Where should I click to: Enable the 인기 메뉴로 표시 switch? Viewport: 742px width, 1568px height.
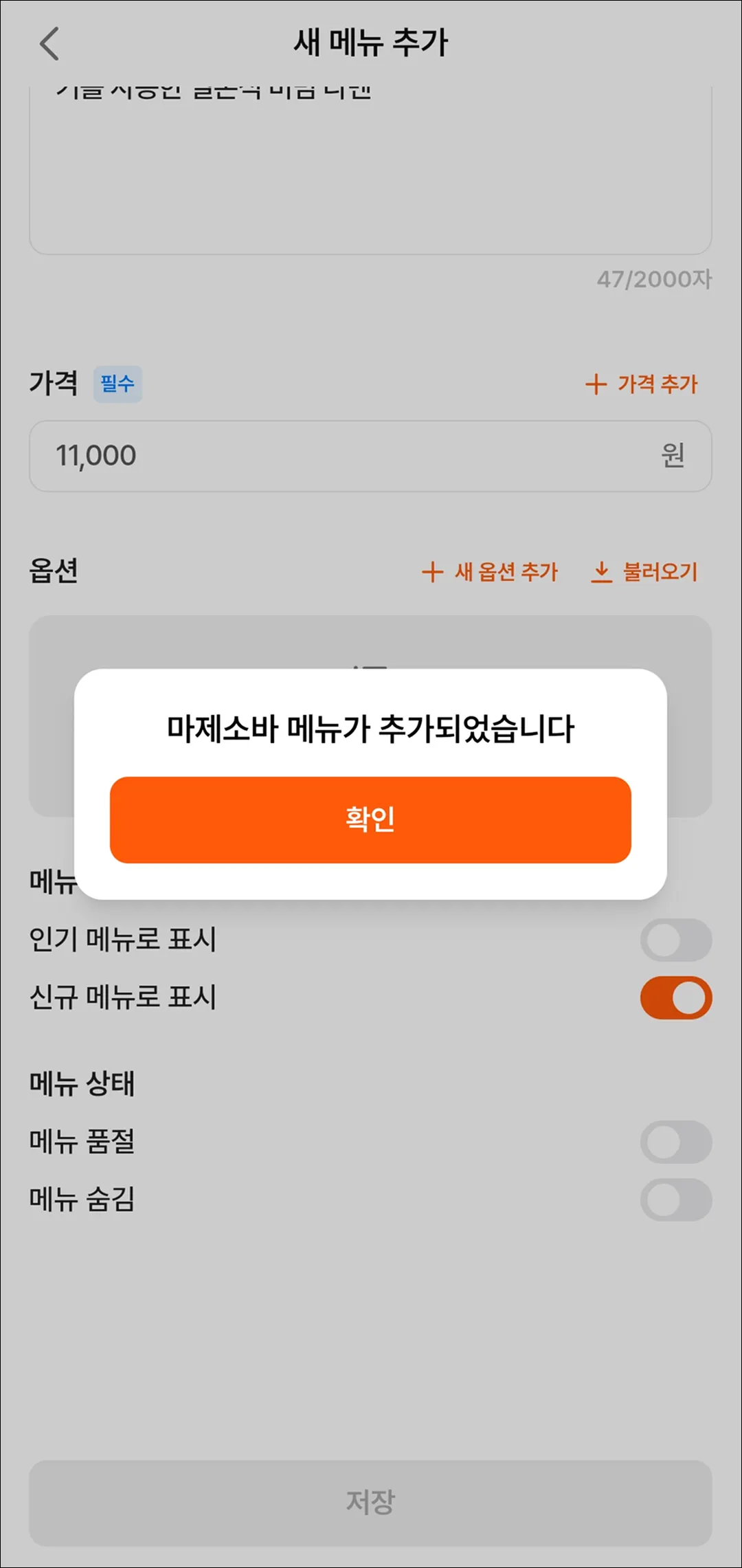pos(675,940)
